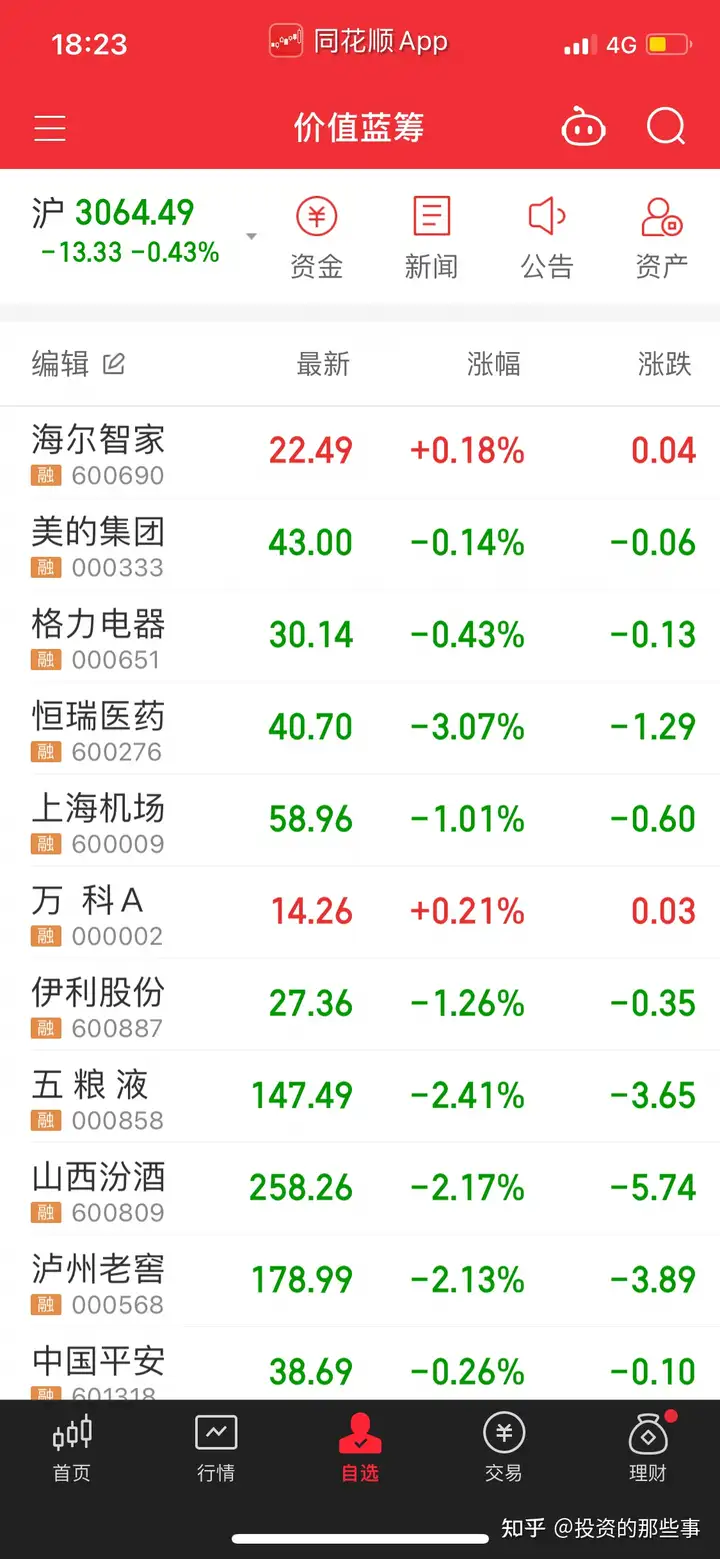Open 五粮液 stock row
The height and width of the screenshot is (1559, 720).
[x=360, y=1096]
